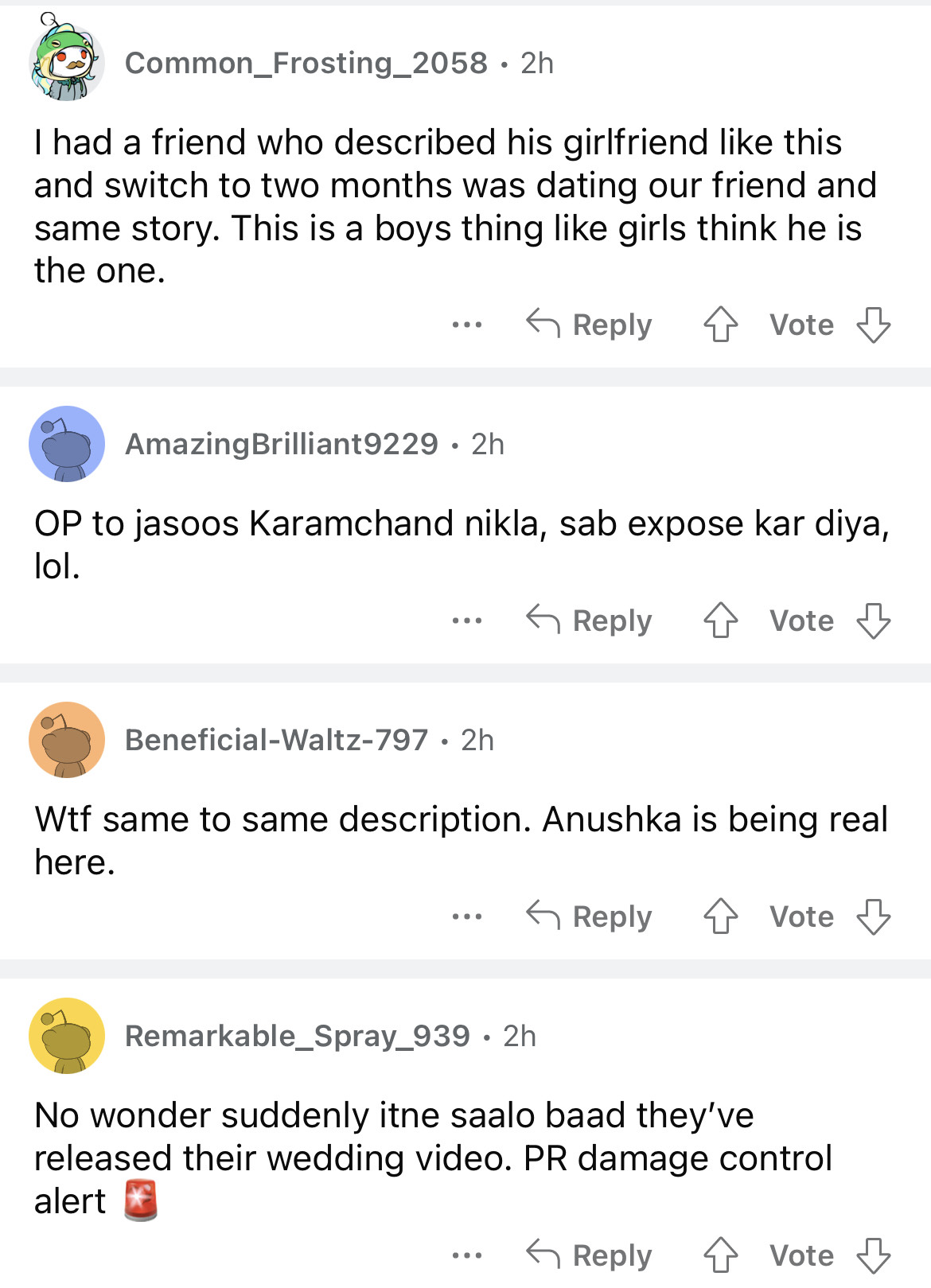Open more options on Remarkable_Spray_939's comment
Viewport: 931px width, 1288px height.
point(466,1255)
